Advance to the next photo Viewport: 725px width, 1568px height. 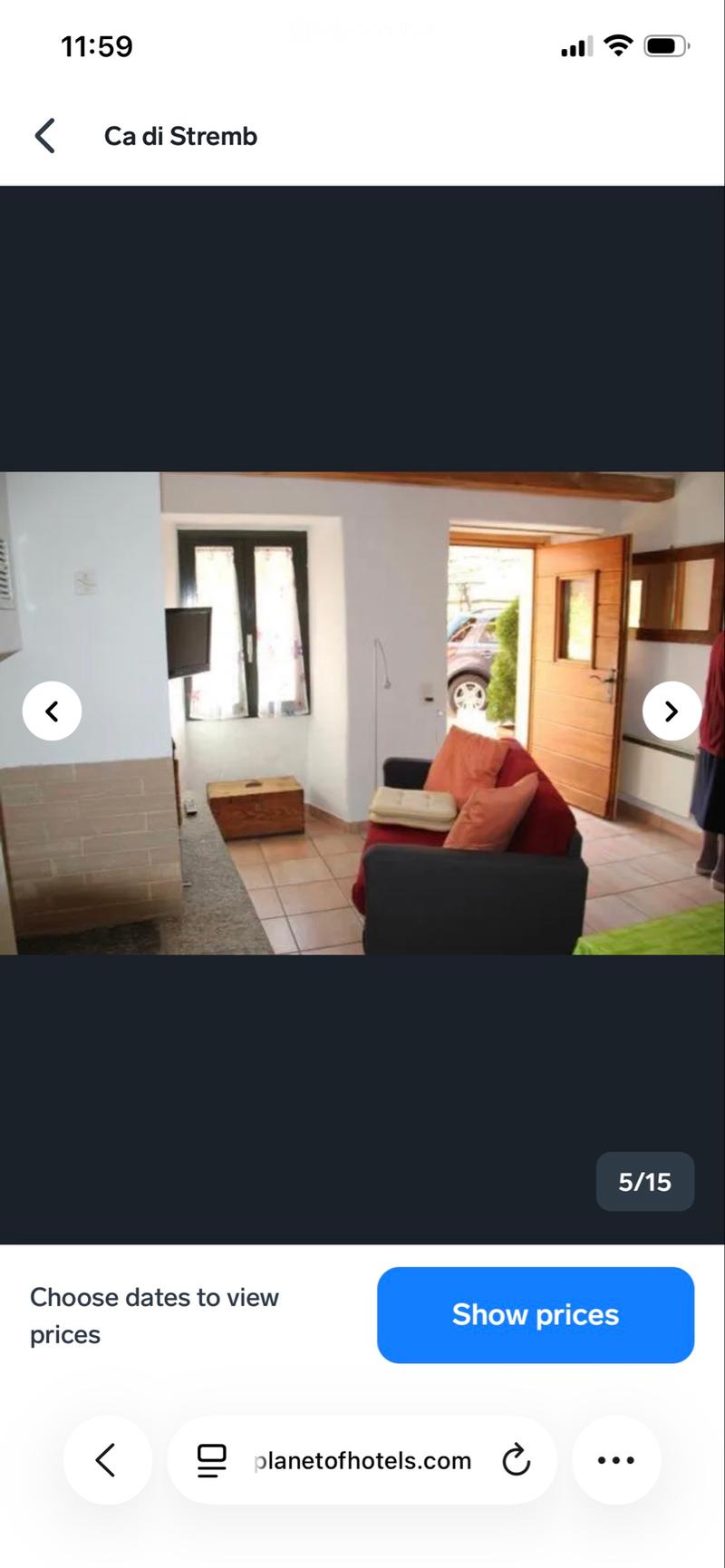coord(672,711)
